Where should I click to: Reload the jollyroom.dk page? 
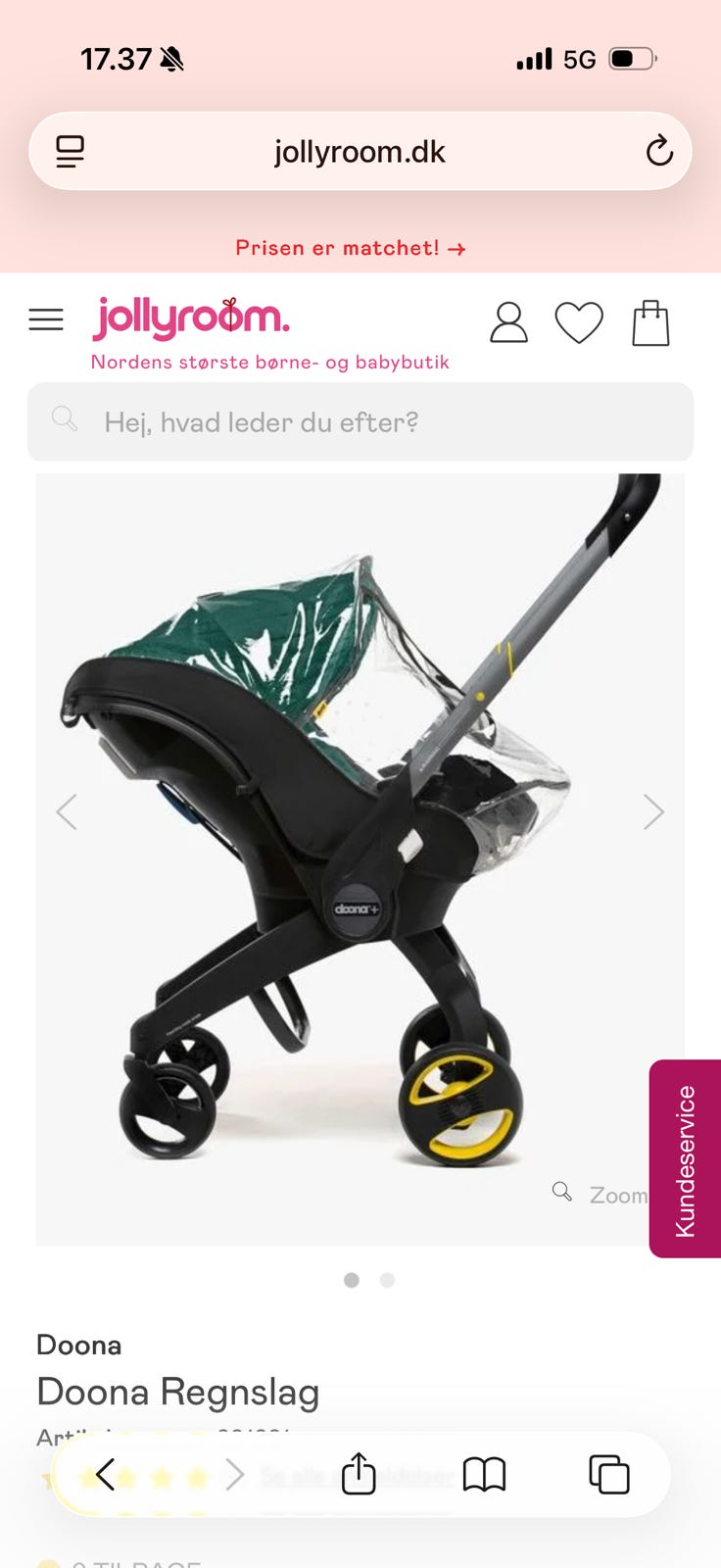pos(659,151)
